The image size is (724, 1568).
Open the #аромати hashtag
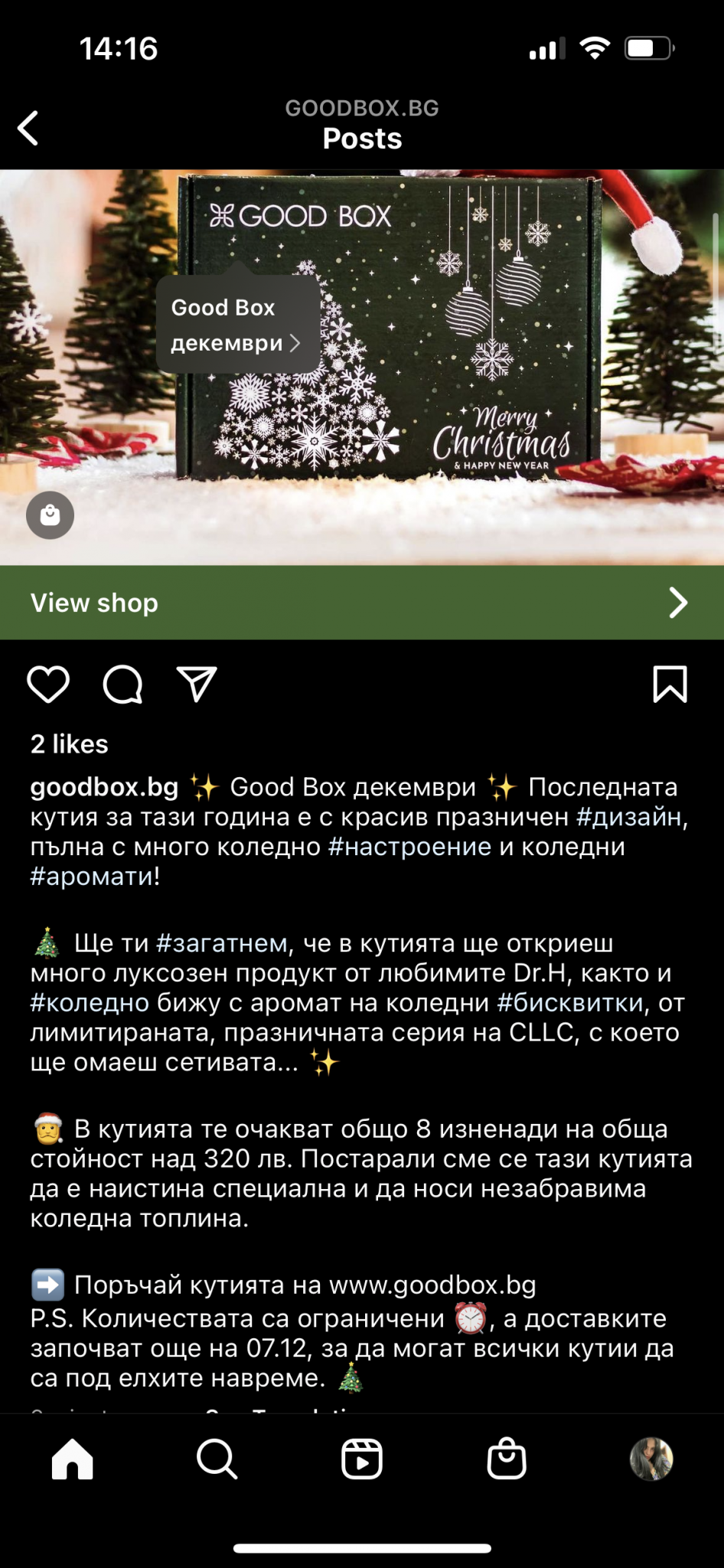coord(92,877)
